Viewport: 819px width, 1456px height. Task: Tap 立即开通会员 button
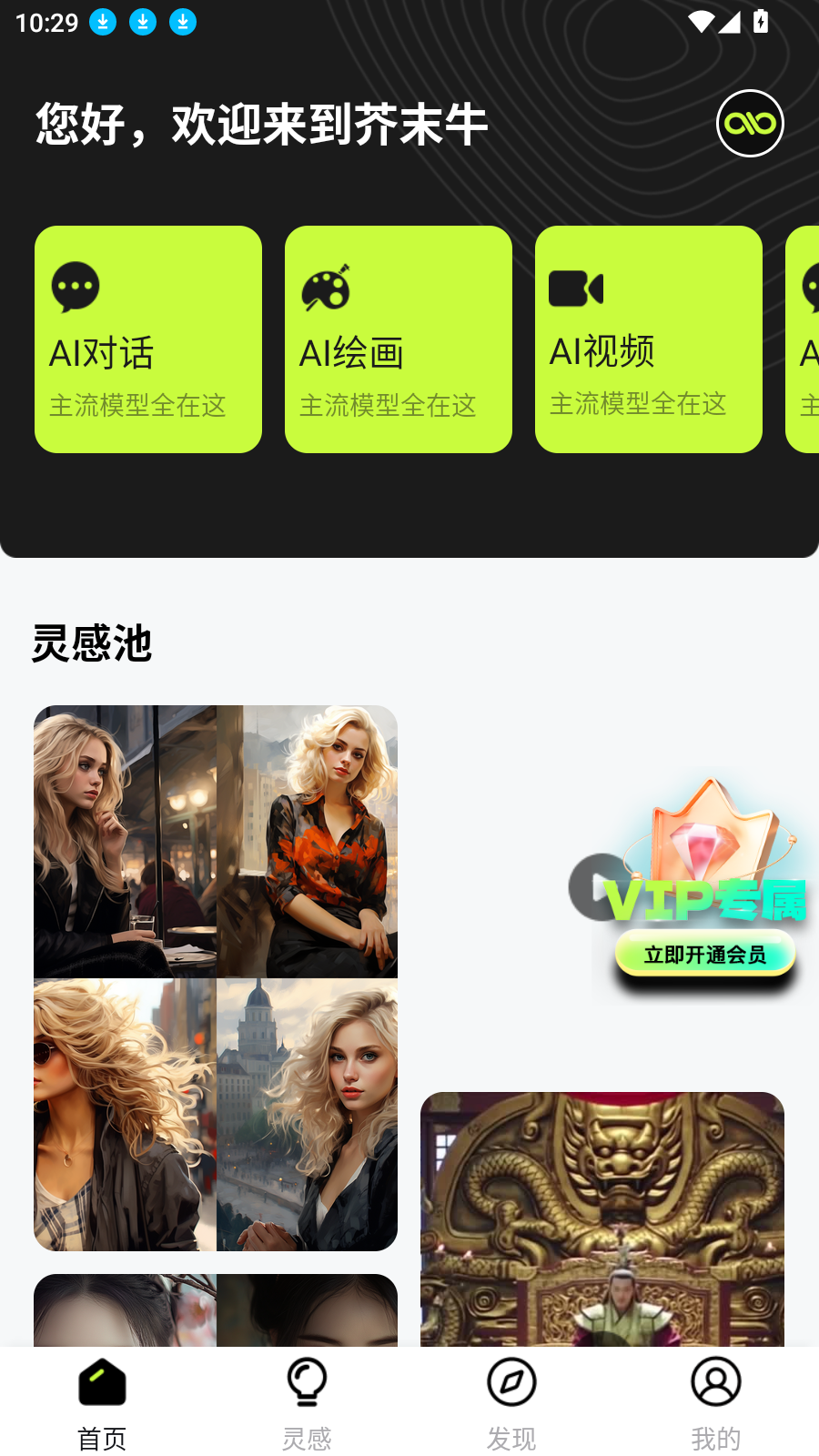[705, 955]
